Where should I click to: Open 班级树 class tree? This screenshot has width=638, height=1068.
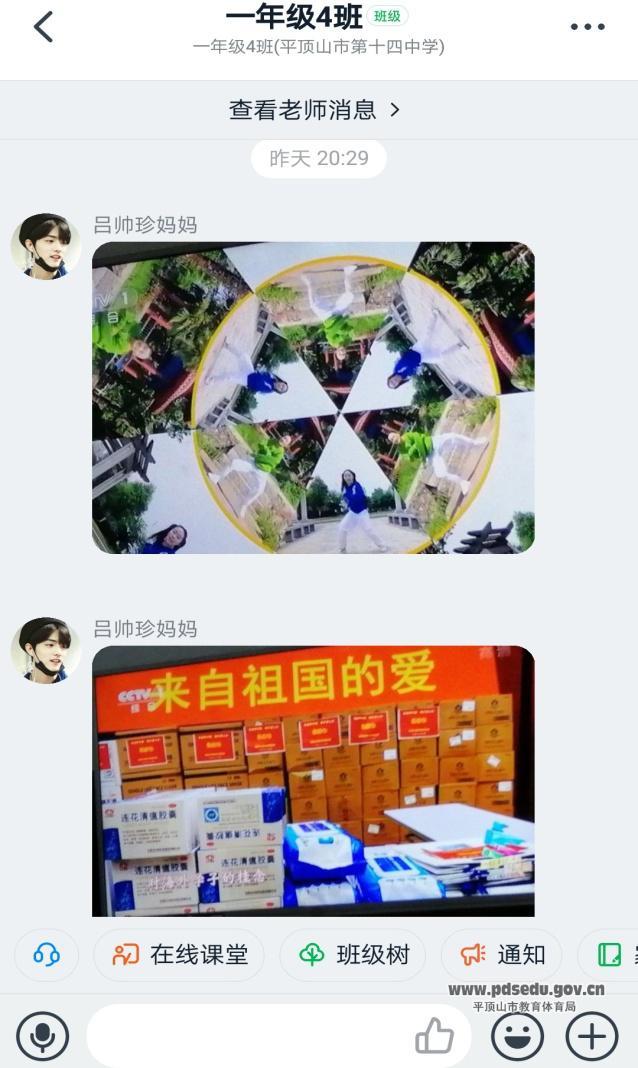pos(353,955)
